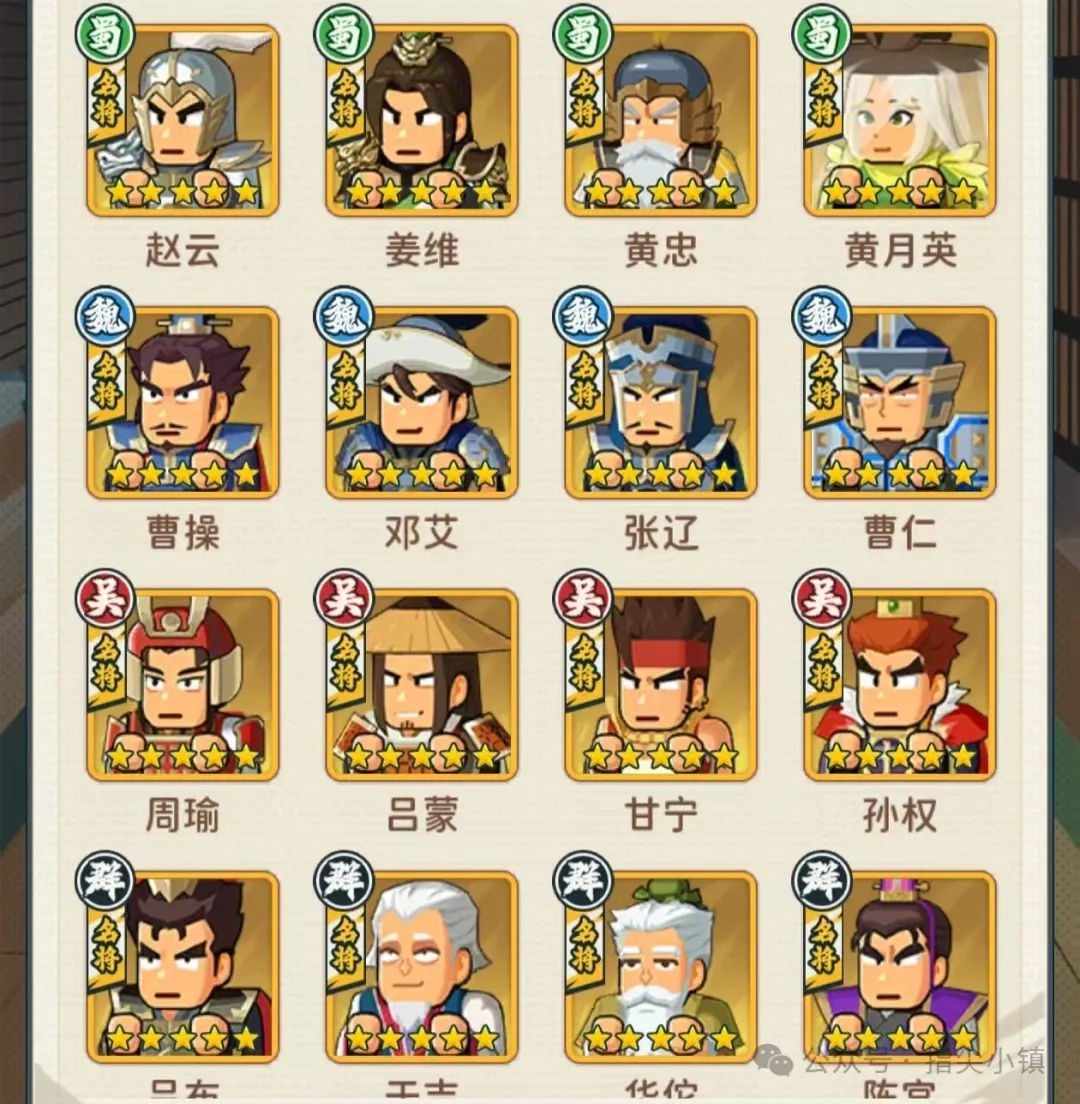Screen dimensions: 1080x1104
Task: Tap the 黄月英 hero card
Action: coord(899,120)
